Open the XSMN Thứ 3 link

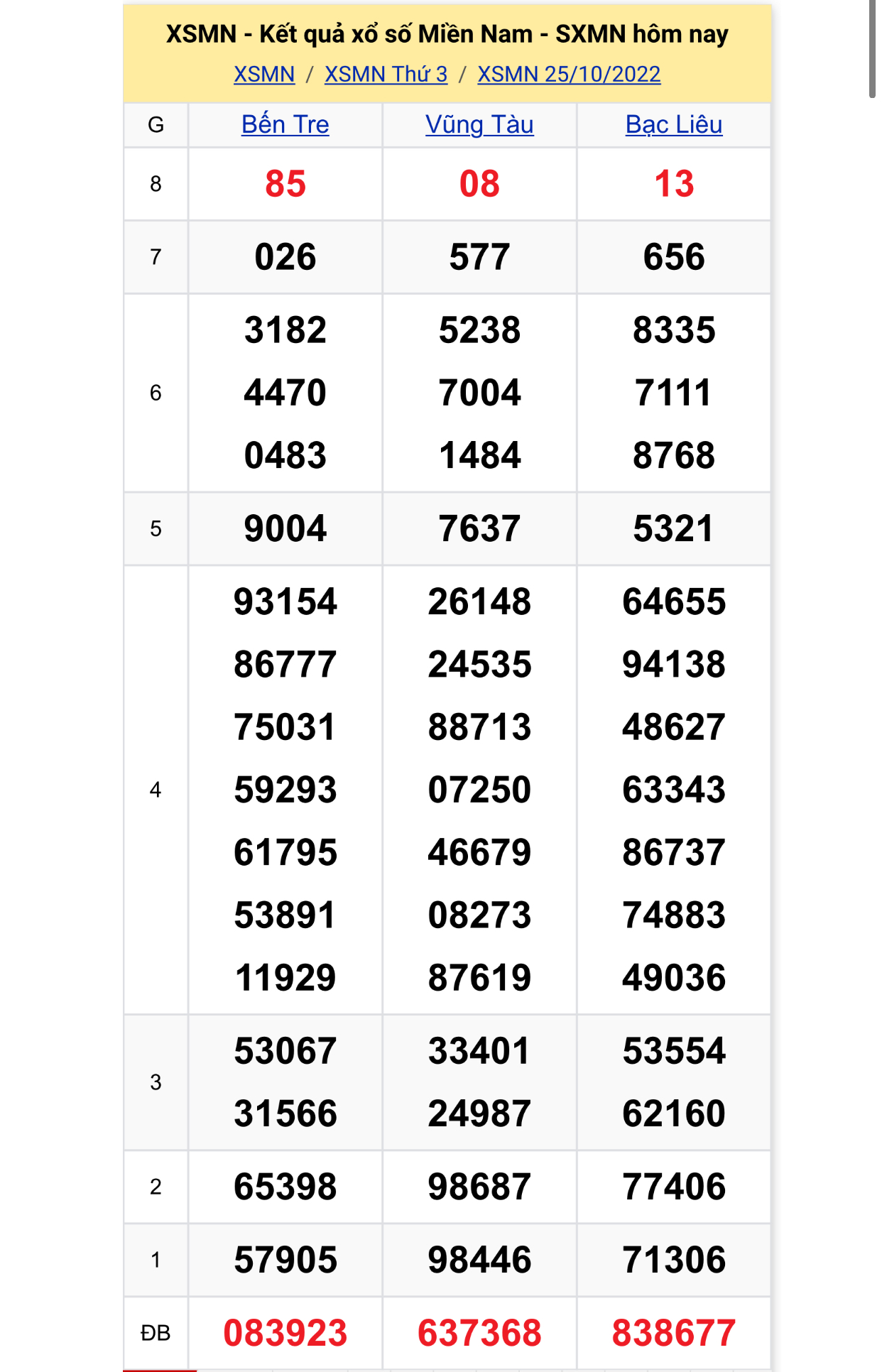[386, 75]
